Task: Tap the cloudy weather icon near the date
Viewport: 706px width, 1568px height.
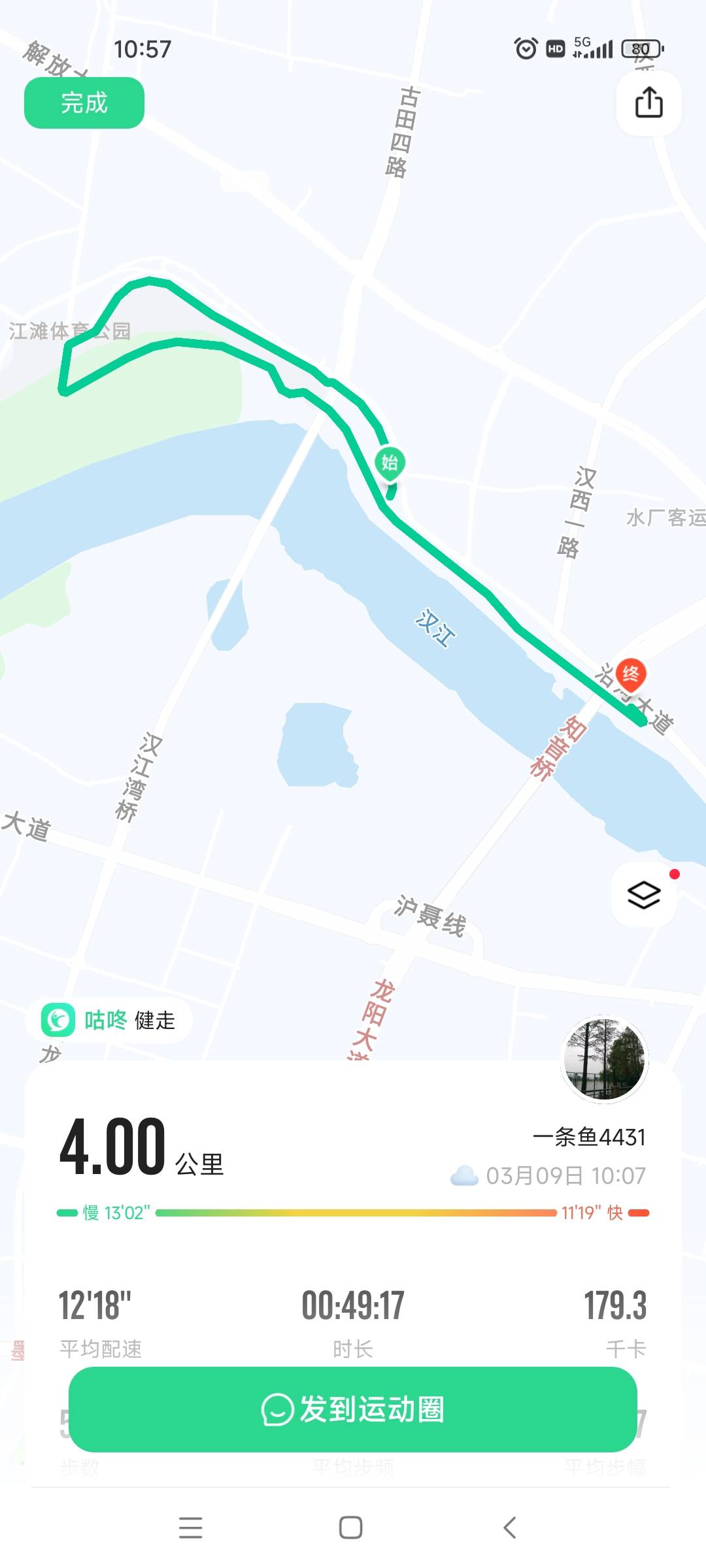Action: click(464, 1175)
